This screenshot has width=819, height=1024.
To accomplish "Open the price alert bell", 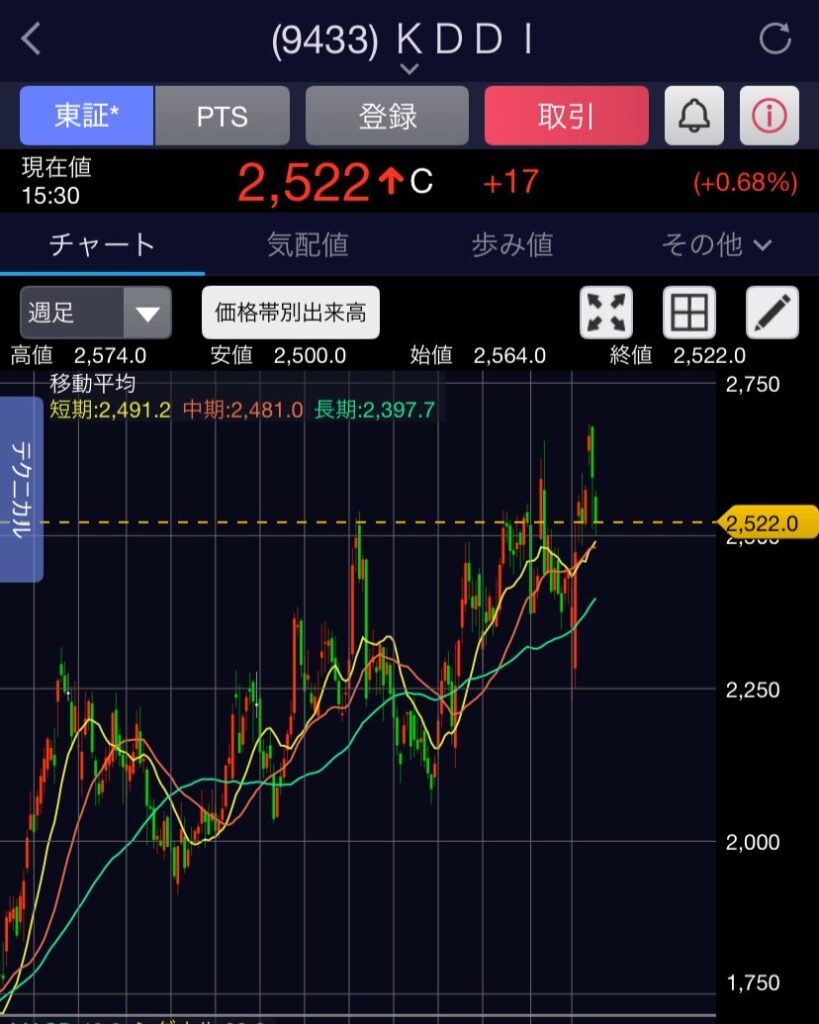I will pyautogui.click(x=694, y=116).
